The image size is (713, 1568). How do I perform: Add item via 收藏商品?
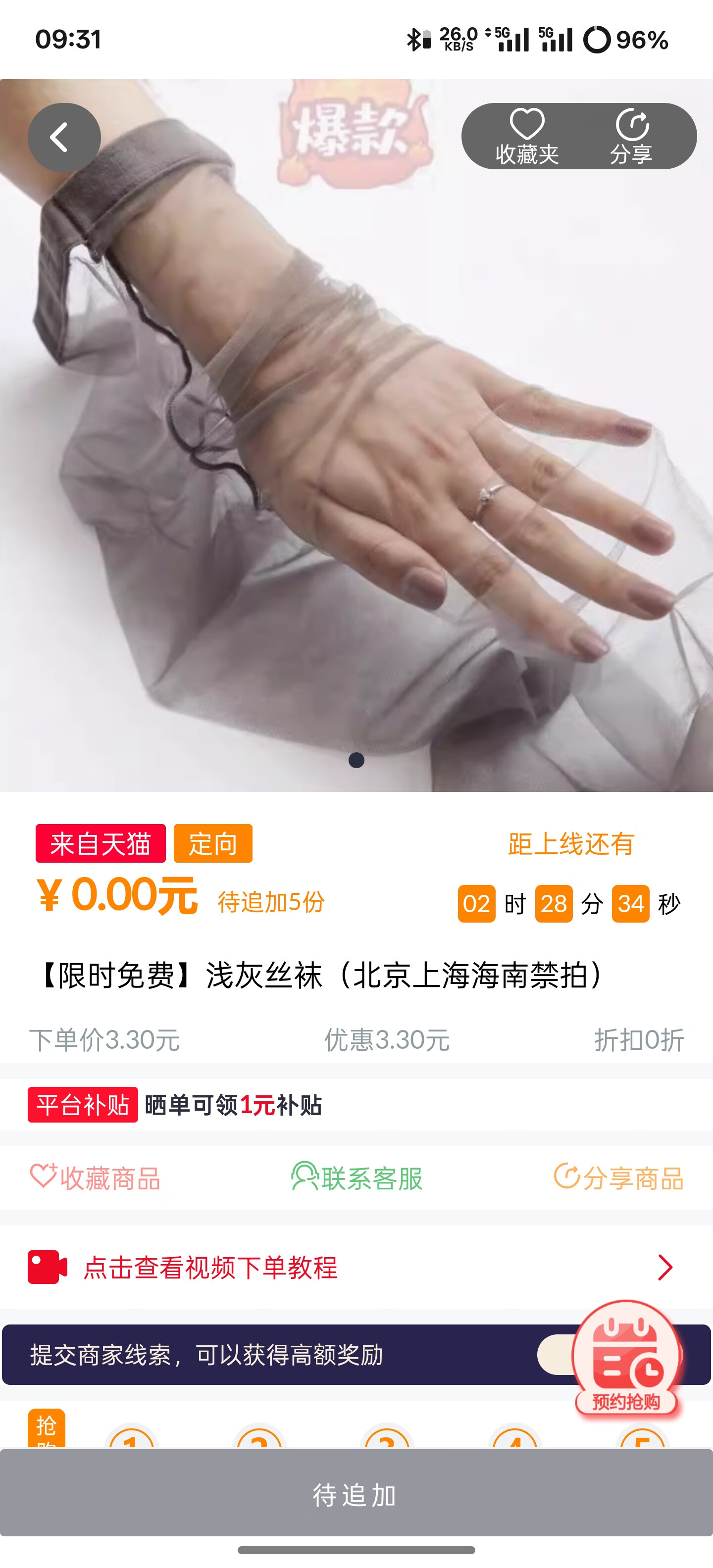(96, 1178)
